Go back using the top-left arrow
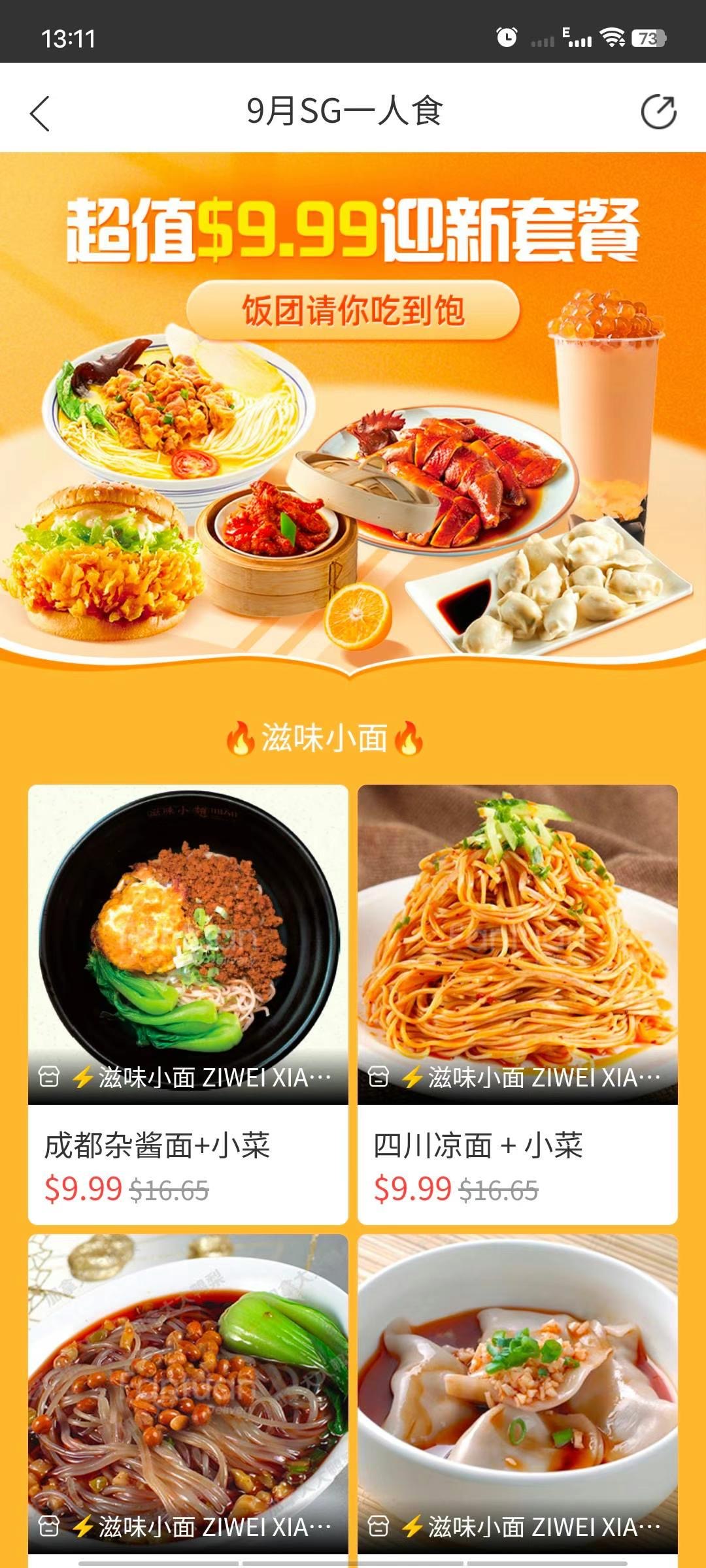The width and height of the screenshot is (706, 1568). pyautogui.click(x=40, y=113)
